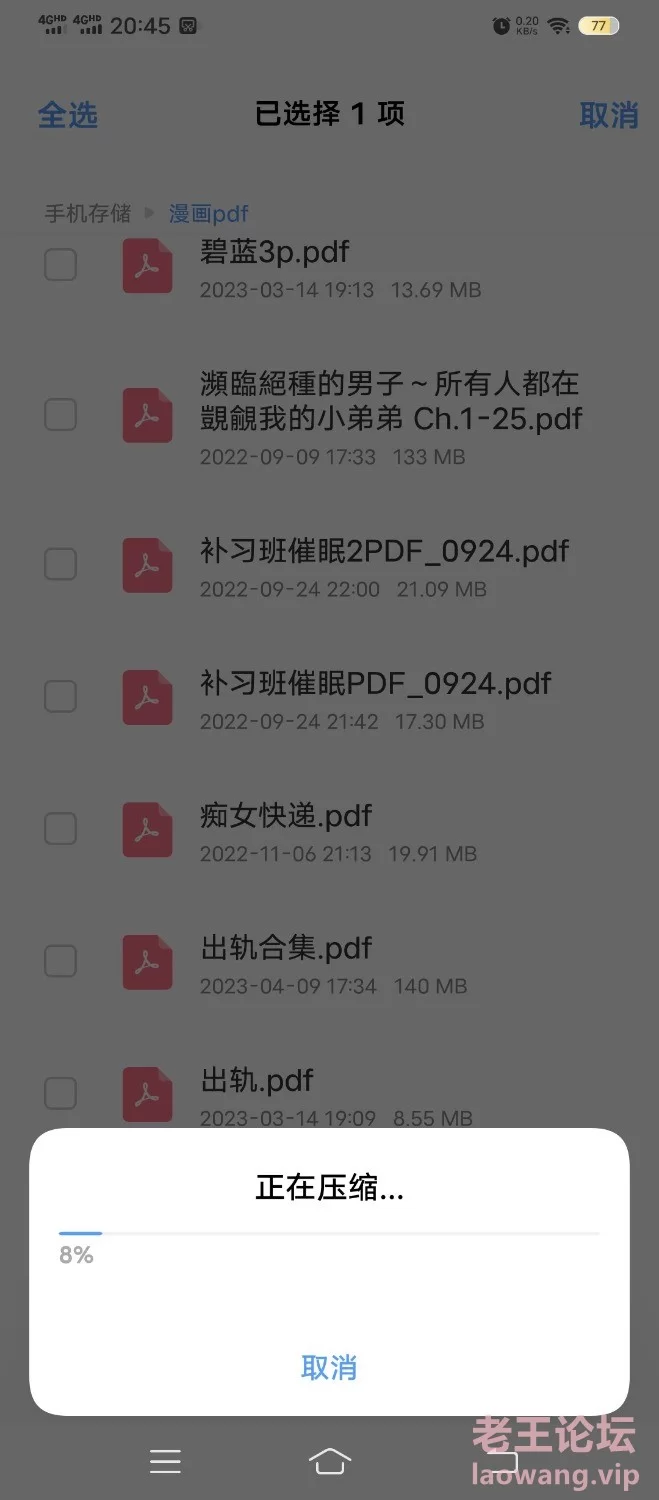Check the box for 碧蓝3p.pdf
This screenshot has height=1500, width=659.
61,265
